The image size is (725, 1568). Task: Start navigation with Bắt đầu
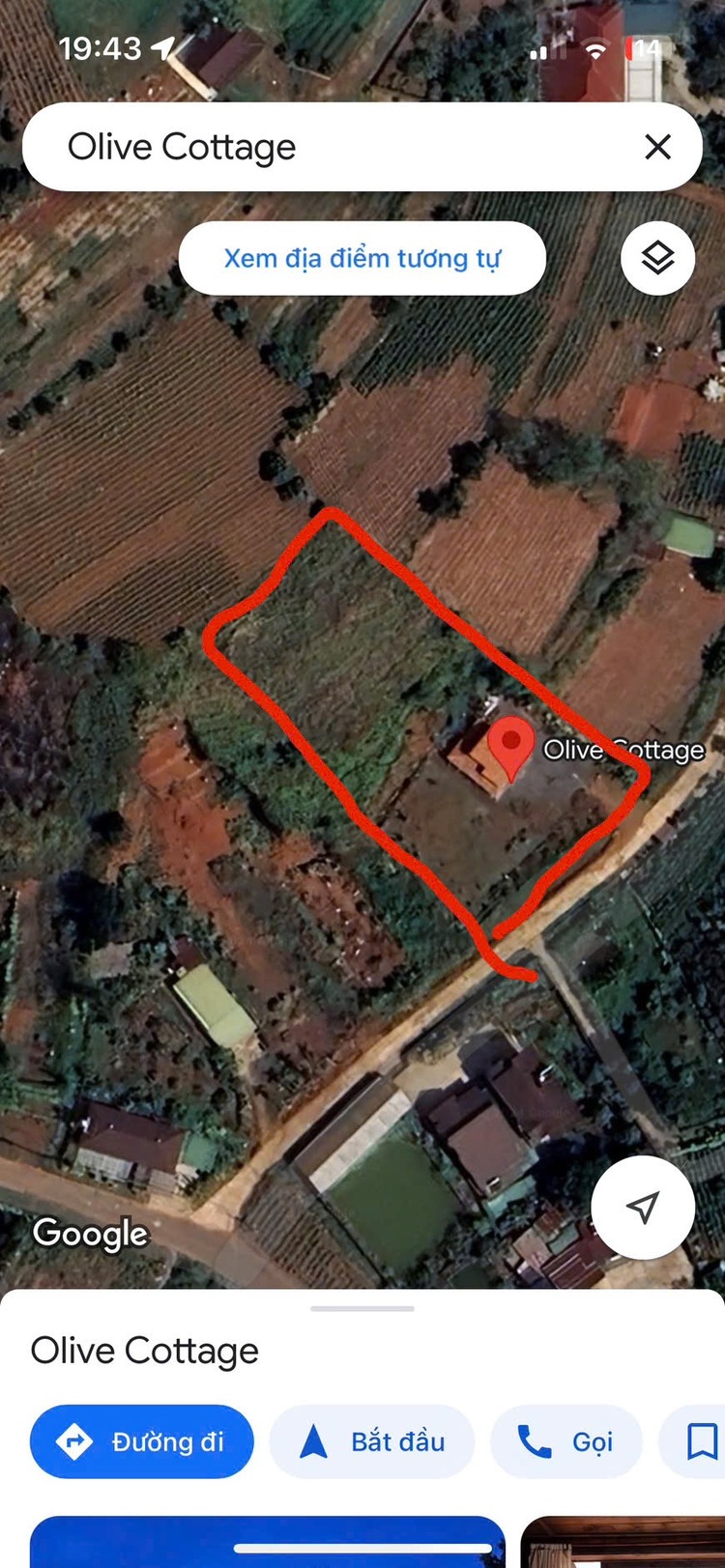click(x=372, y=1441)
